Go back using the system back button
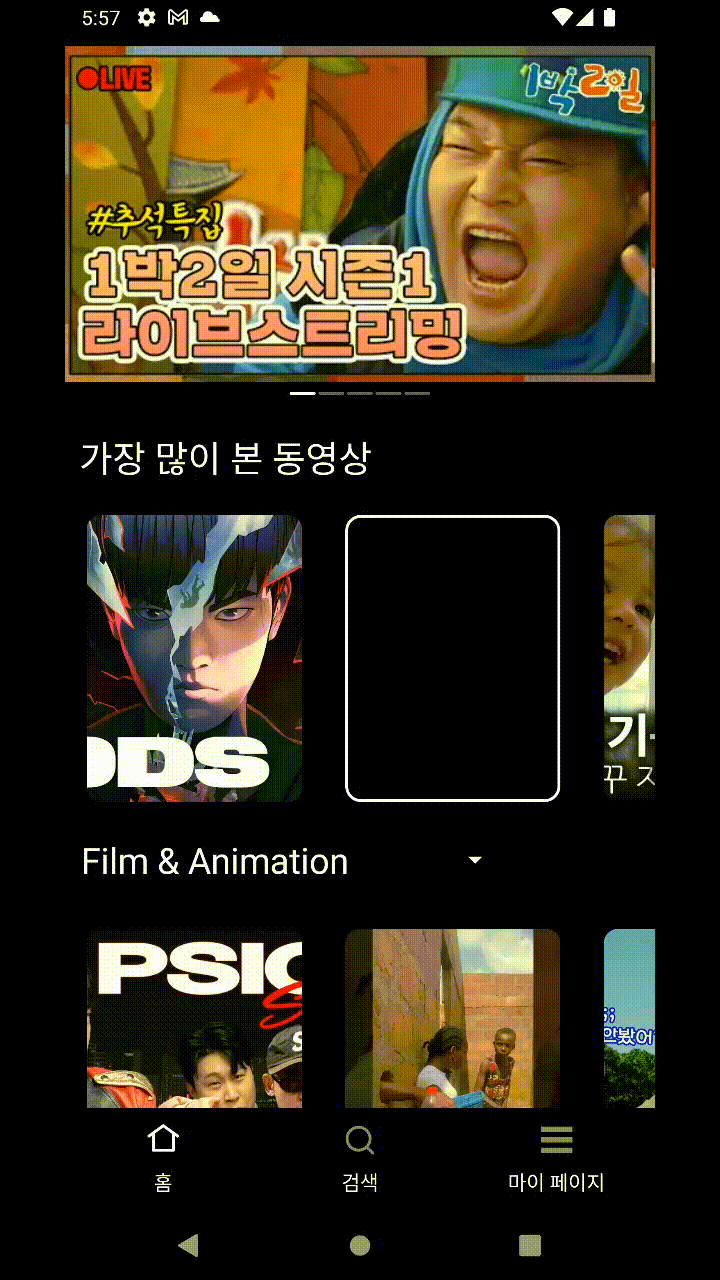The width and height of the screenshot is (720, 1280). coord(188,1245)
